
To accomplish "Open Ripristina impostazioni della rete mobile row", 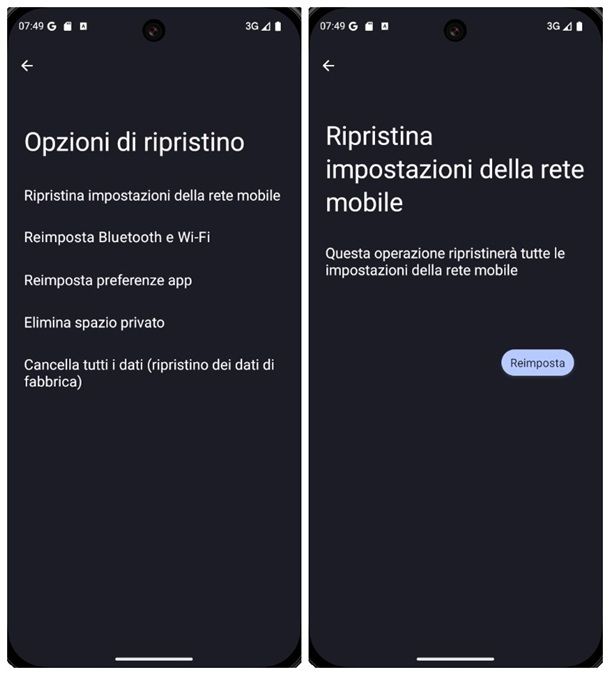I will pyautogui.click(x=152, y=196).
